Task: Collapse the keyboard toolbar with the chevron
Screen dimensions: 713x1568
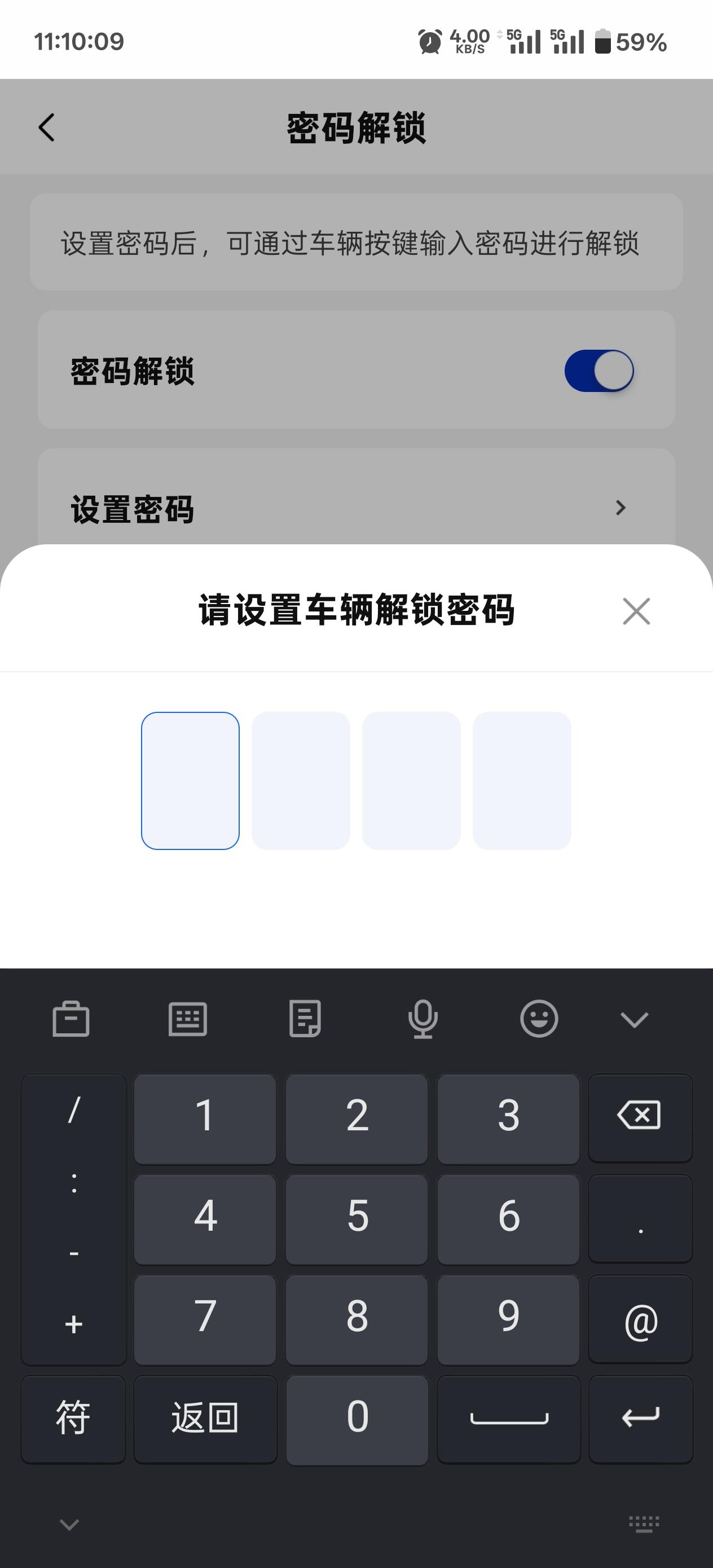Action: [x=634, y=1019]
